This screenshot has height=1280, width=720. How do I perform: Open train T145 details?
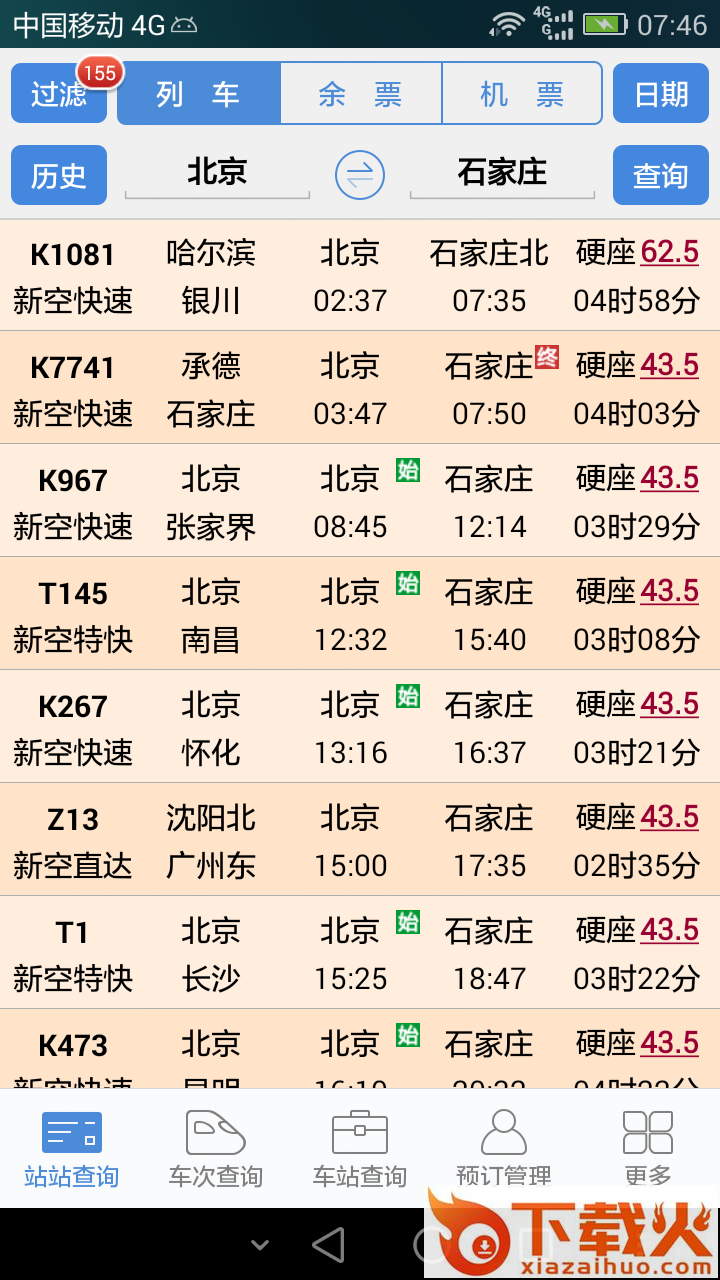360,615
